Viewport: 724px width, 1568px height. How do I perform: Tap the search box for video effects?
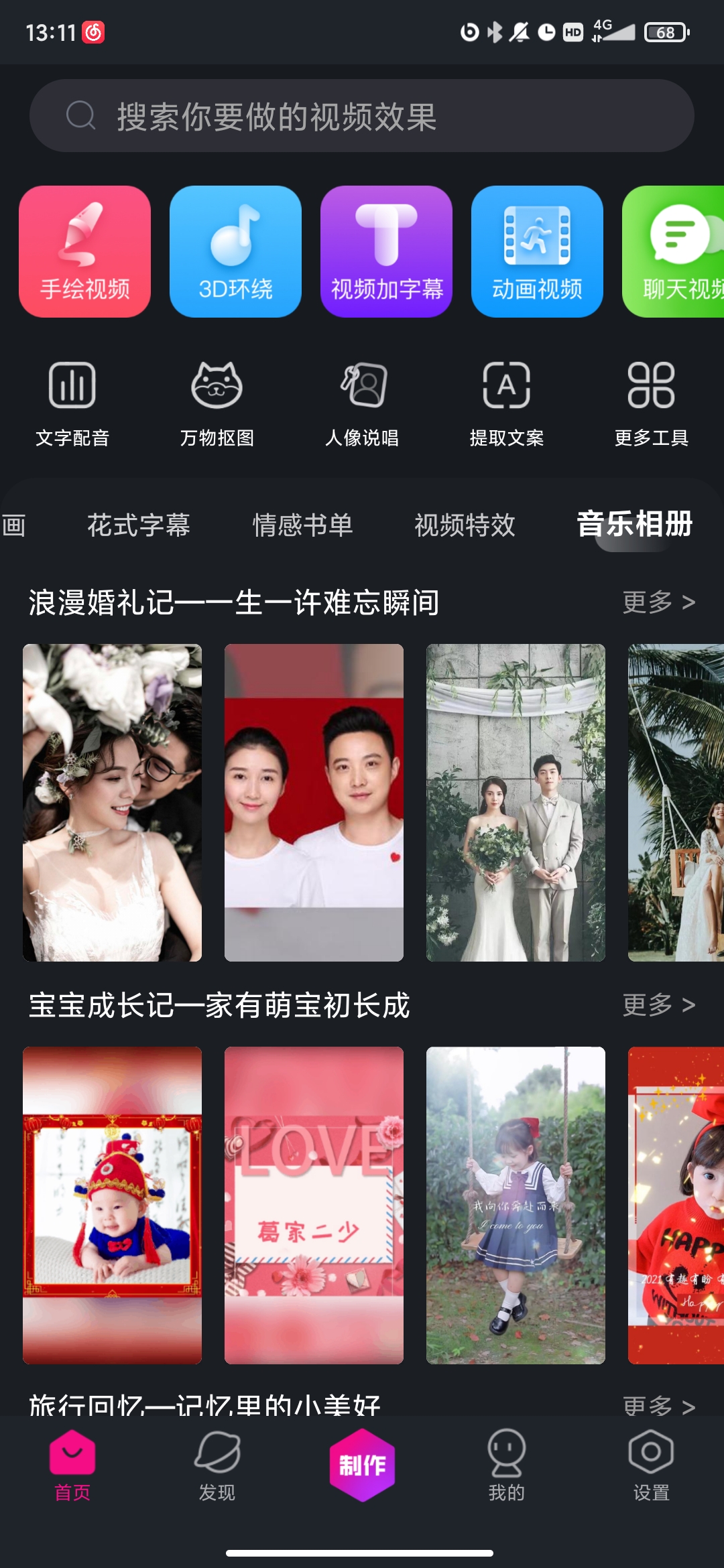coord(362,116)
